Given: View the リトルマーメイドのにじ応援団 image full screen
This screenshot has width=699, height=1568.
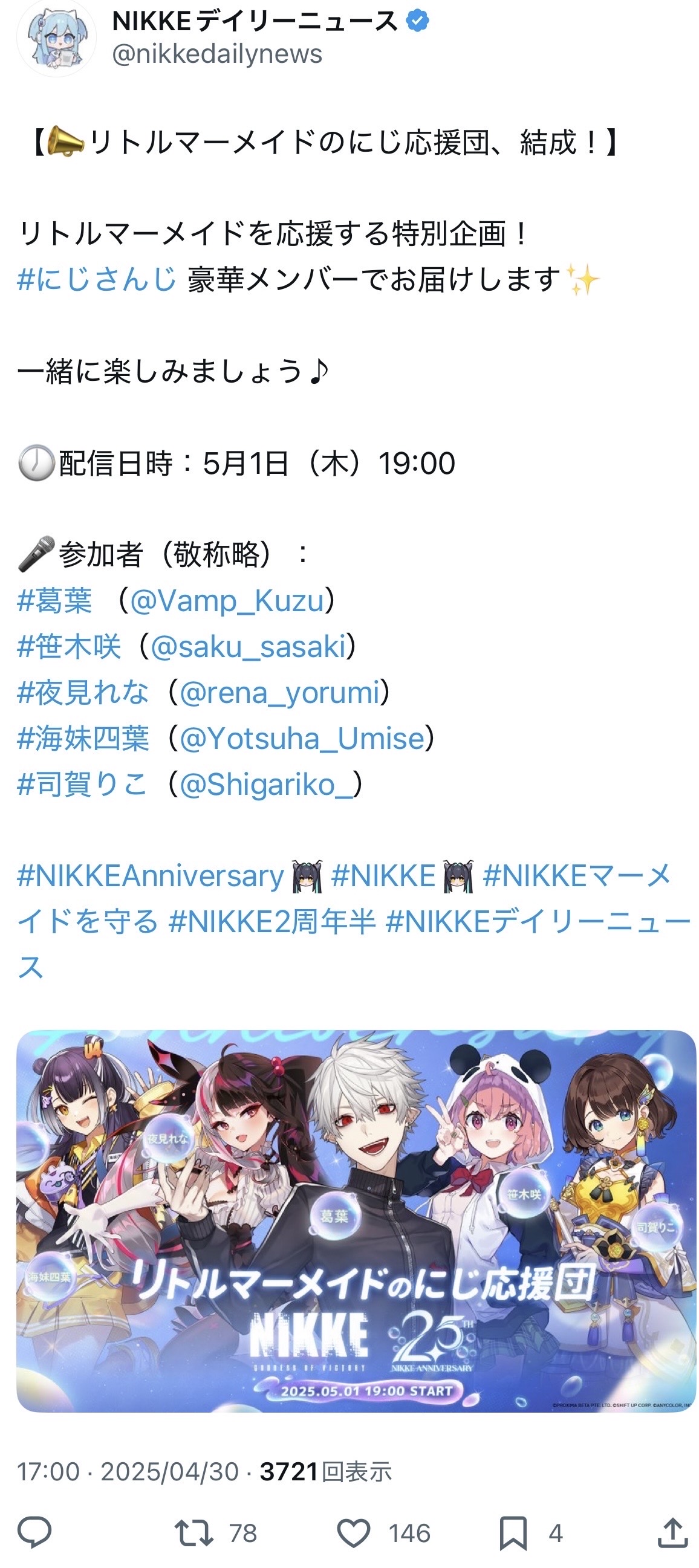Looking at the screenshot, I should click(356, 1221).
